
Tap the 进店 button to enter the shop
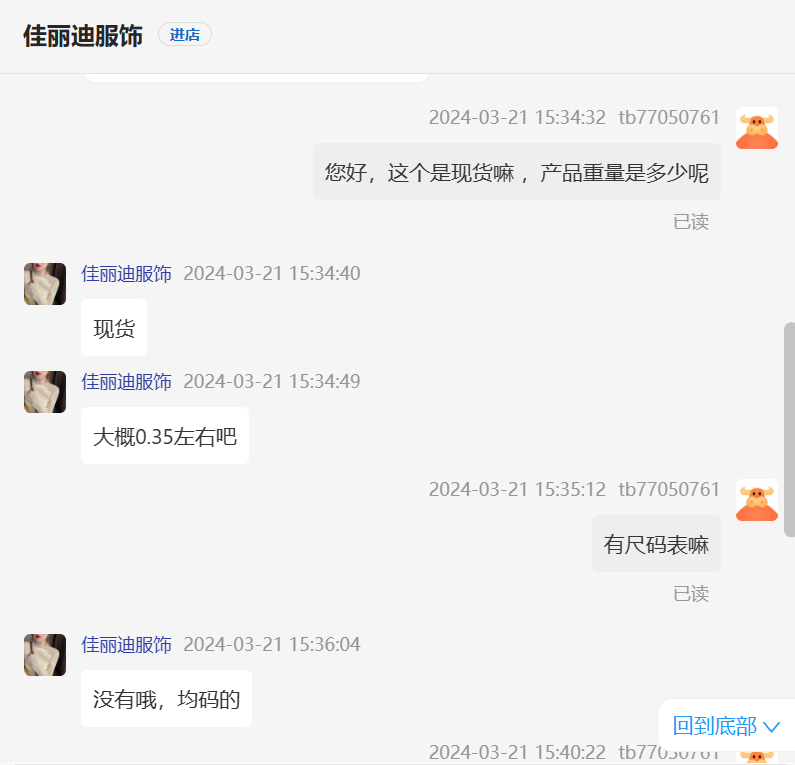pyautogui.click(x=185, y=35)
